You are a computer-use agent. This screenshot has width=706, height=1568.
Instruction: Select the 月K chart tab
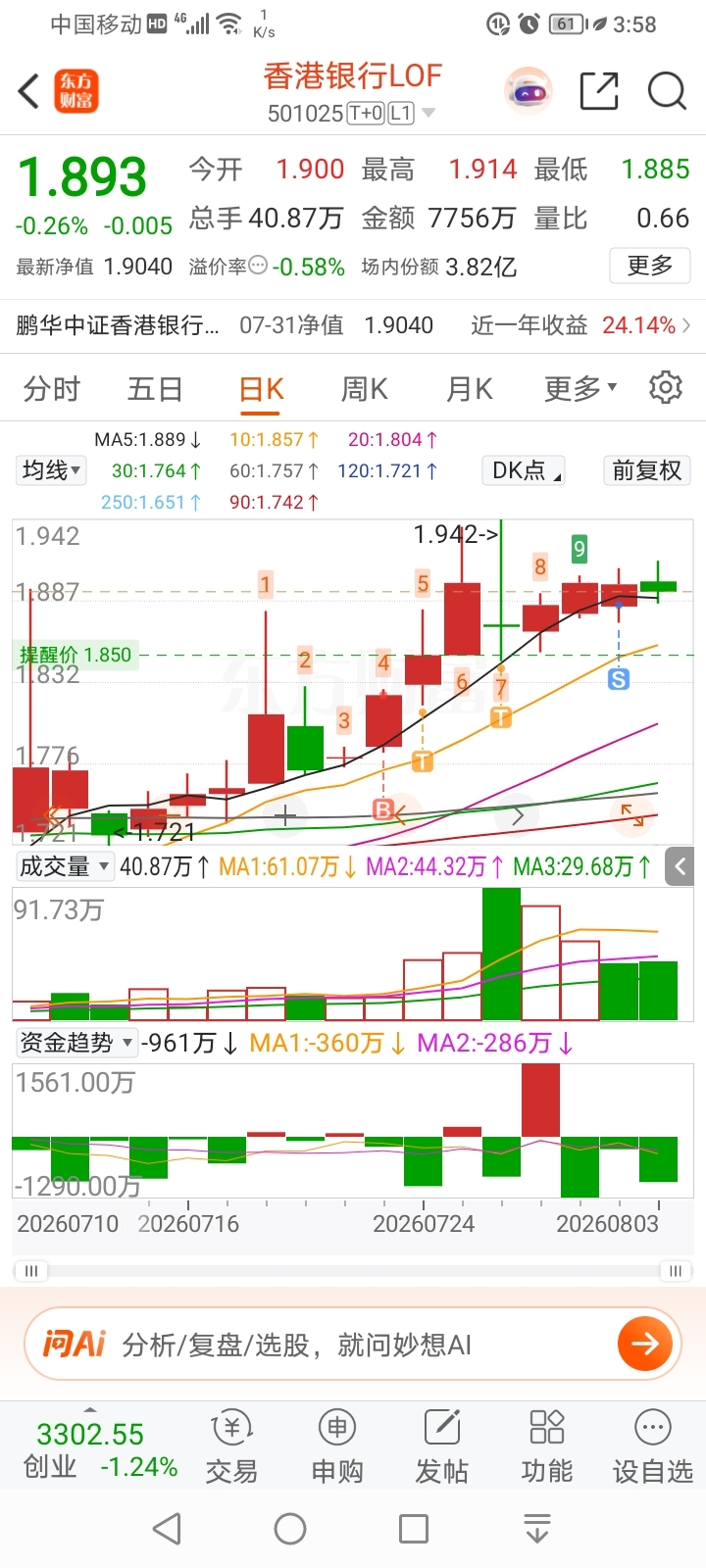click(x=469, y=389)
